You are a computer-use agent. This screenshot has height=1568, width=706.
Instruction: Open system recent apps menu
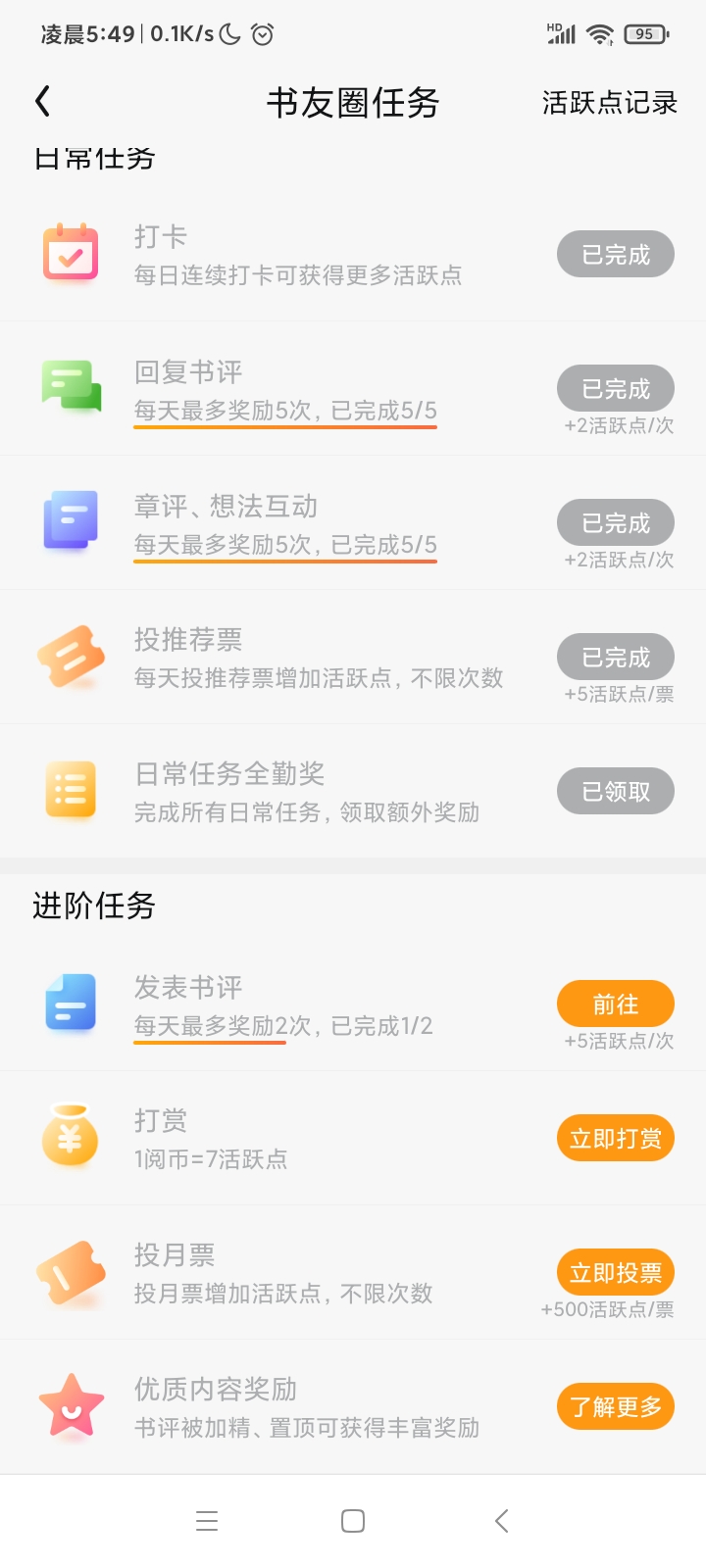tap(207, 1521)
